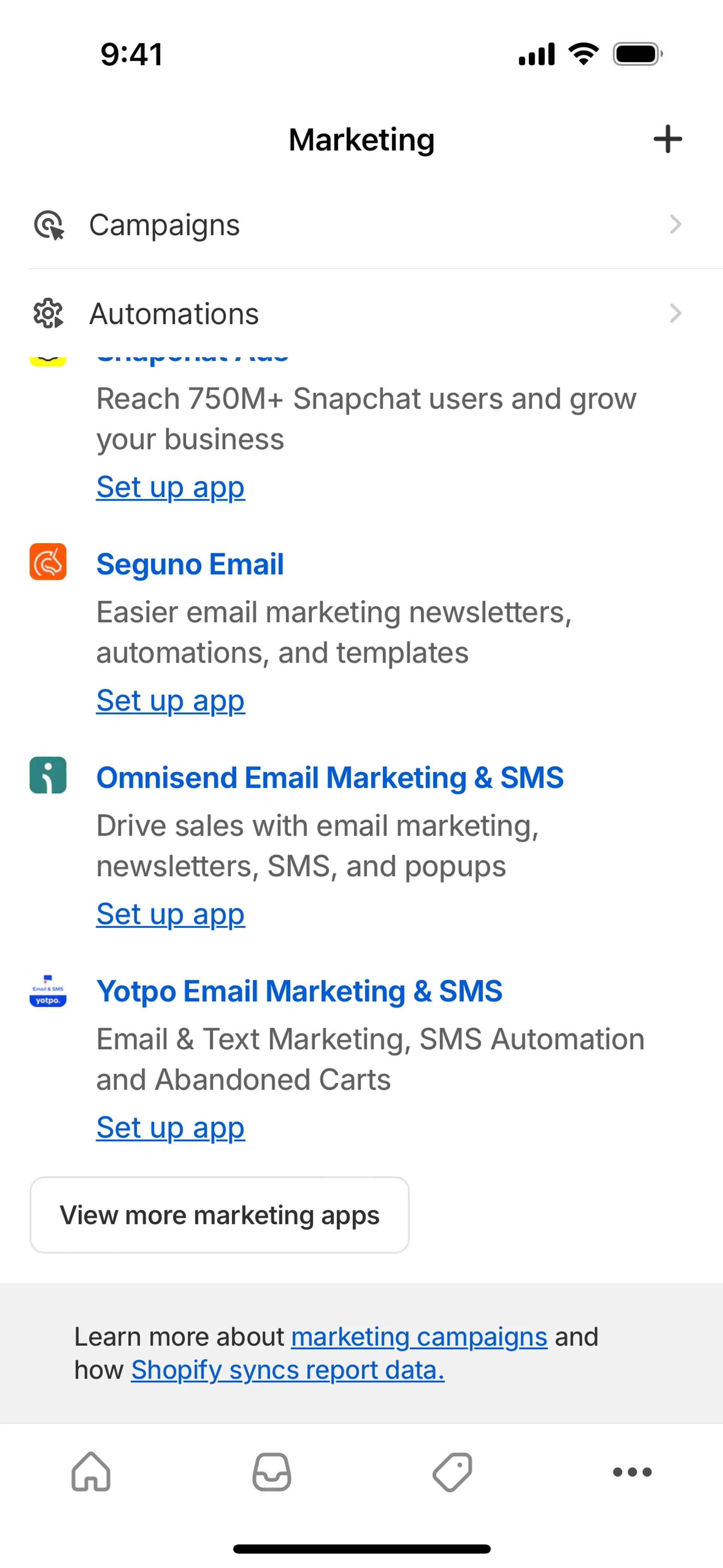Tap Set up app under Yotpo
Image resolution: width=723 pixels, height=1568 pixels.
click(171, 1128)
